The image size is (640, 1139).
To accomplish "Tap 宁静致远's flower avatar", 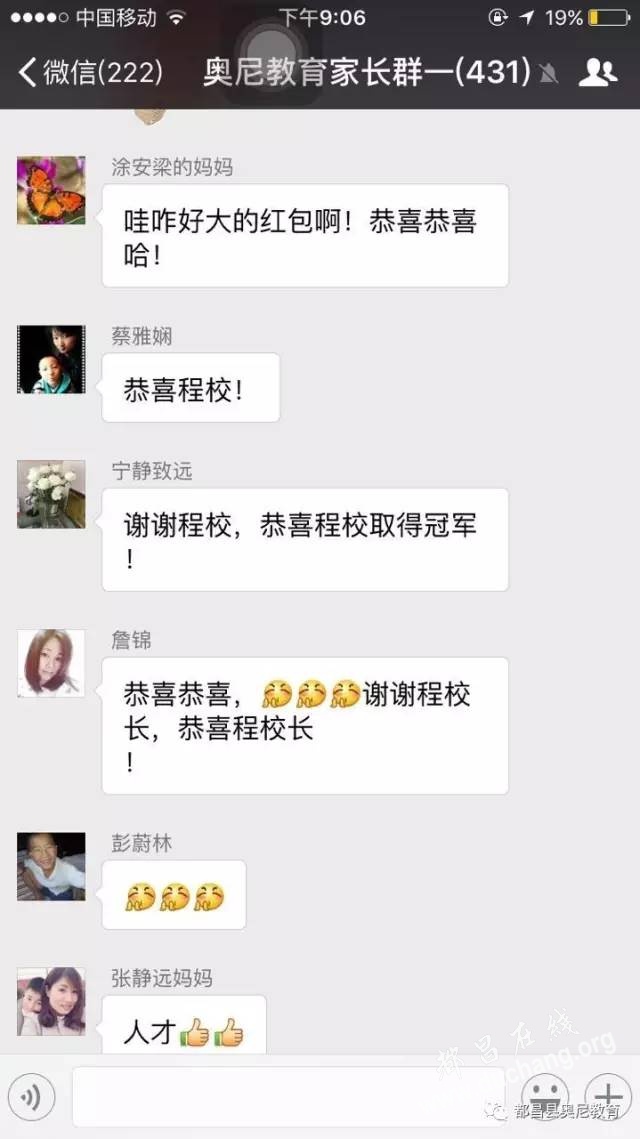I will coord(51,494).
